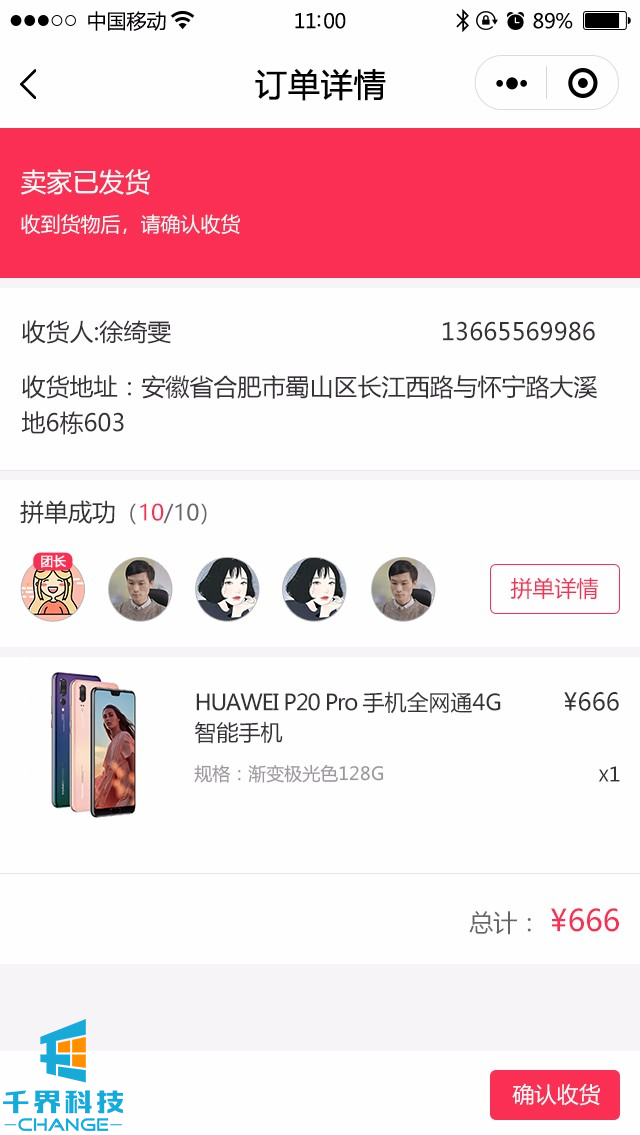Tap 确认收货 to confirm receipt

coord(555,1095)
